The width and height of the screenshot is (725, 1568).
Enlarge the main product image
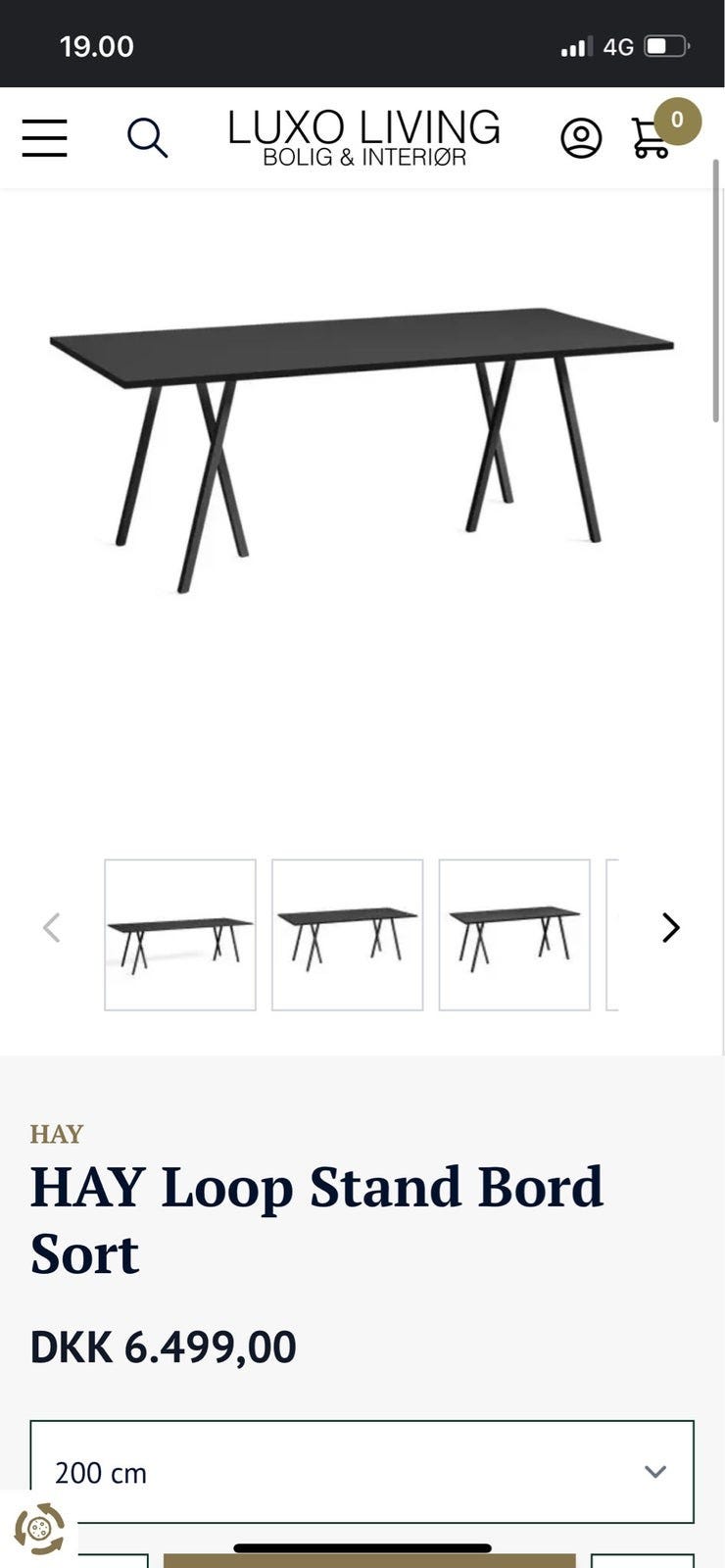362,451
